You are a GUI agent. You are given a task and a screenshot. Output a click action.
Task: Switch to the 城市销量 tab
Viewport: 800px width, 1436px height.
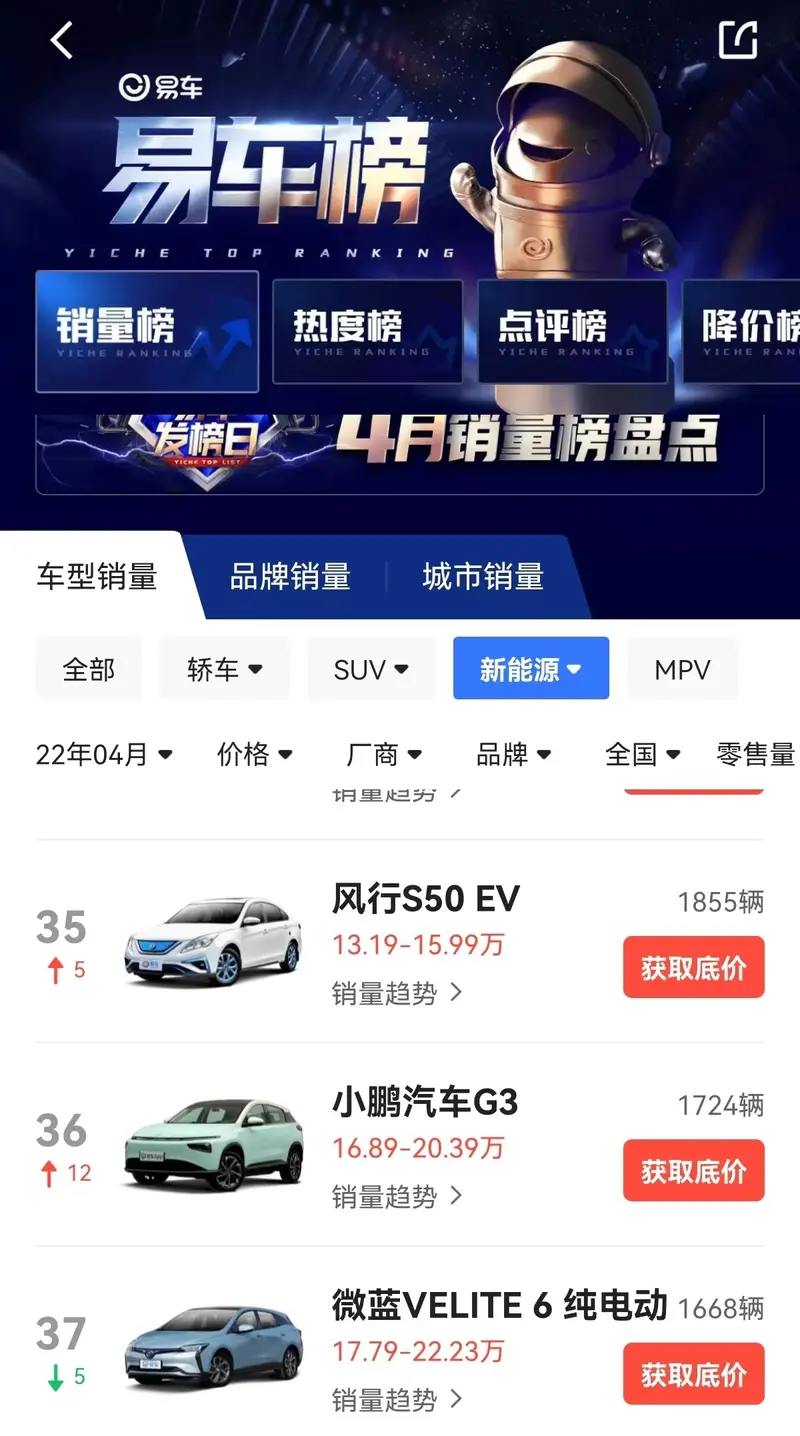tap(483, 577)
